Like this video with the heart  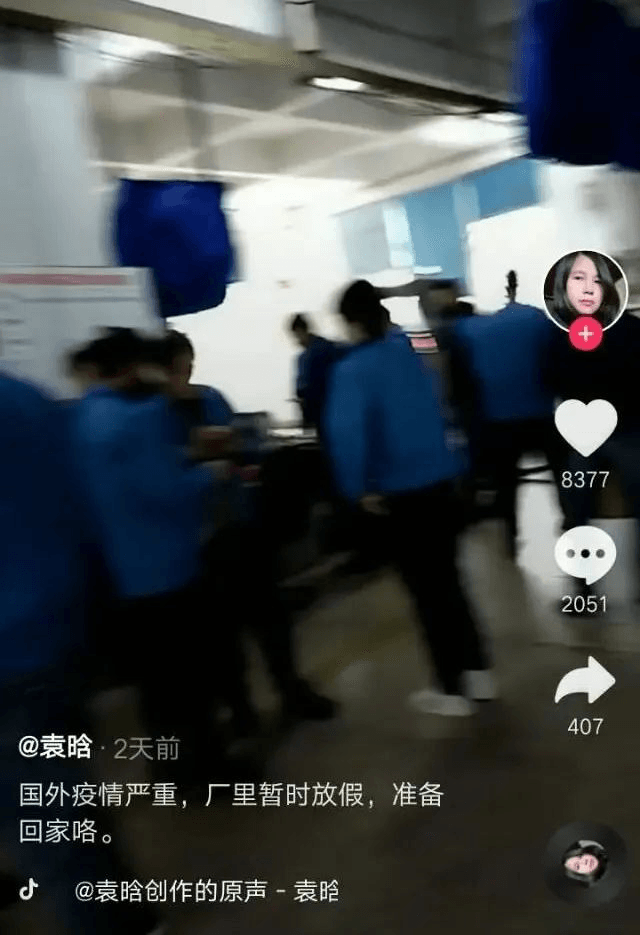(x=585, y=427)
